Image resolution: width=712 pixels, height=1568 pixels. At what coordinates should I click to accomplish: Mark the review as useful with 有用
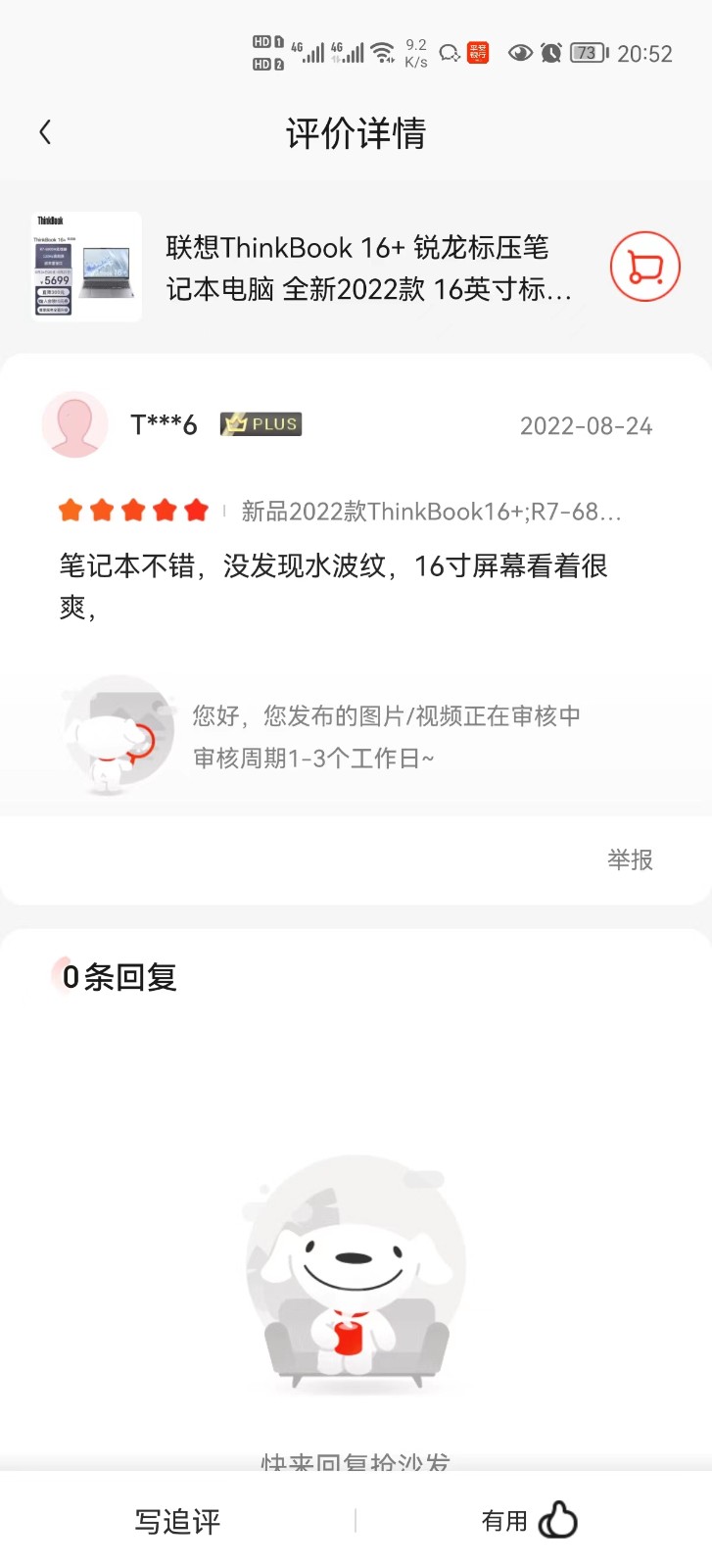click(x=530, y=1521)
